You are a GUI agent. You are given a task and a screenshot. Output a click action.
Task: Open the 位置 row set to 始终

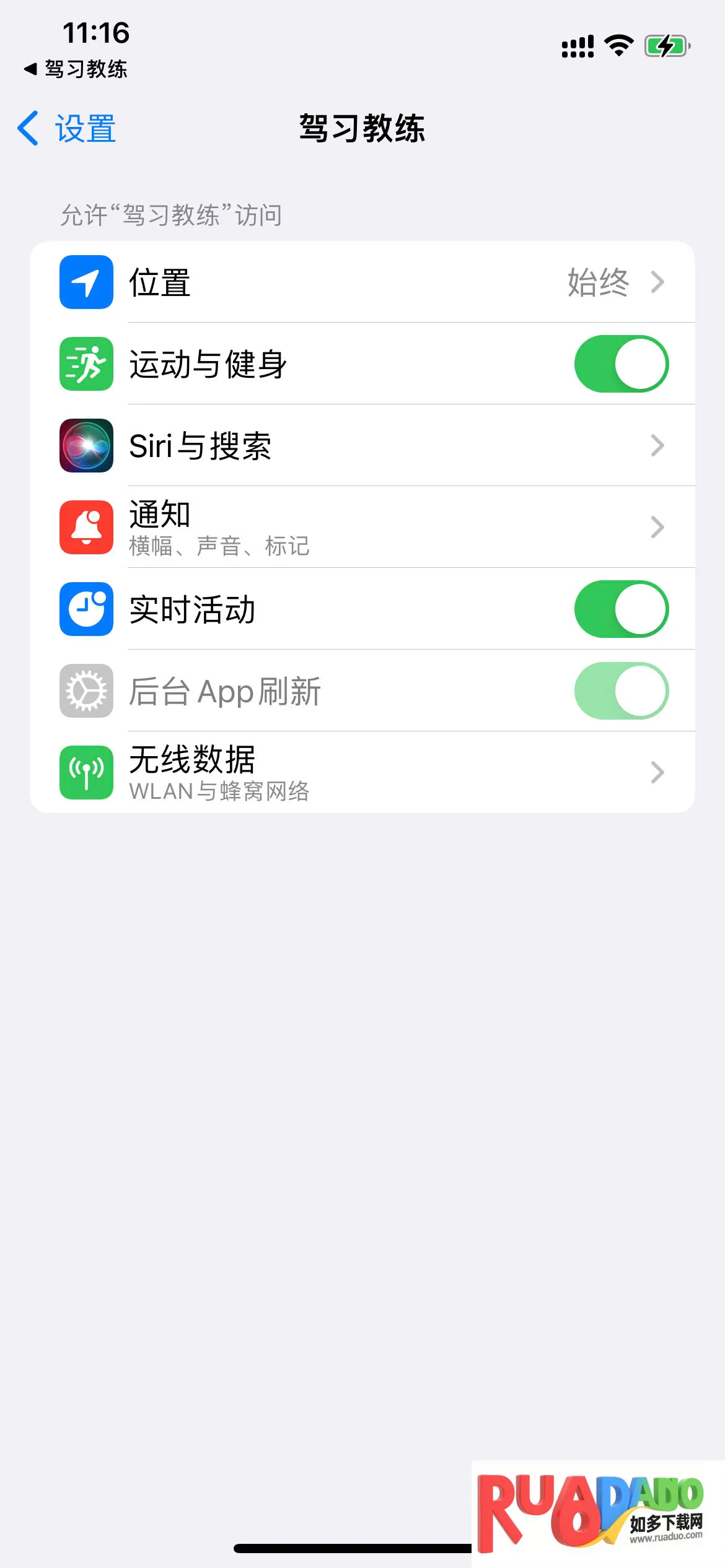click(x=372, y=282)
